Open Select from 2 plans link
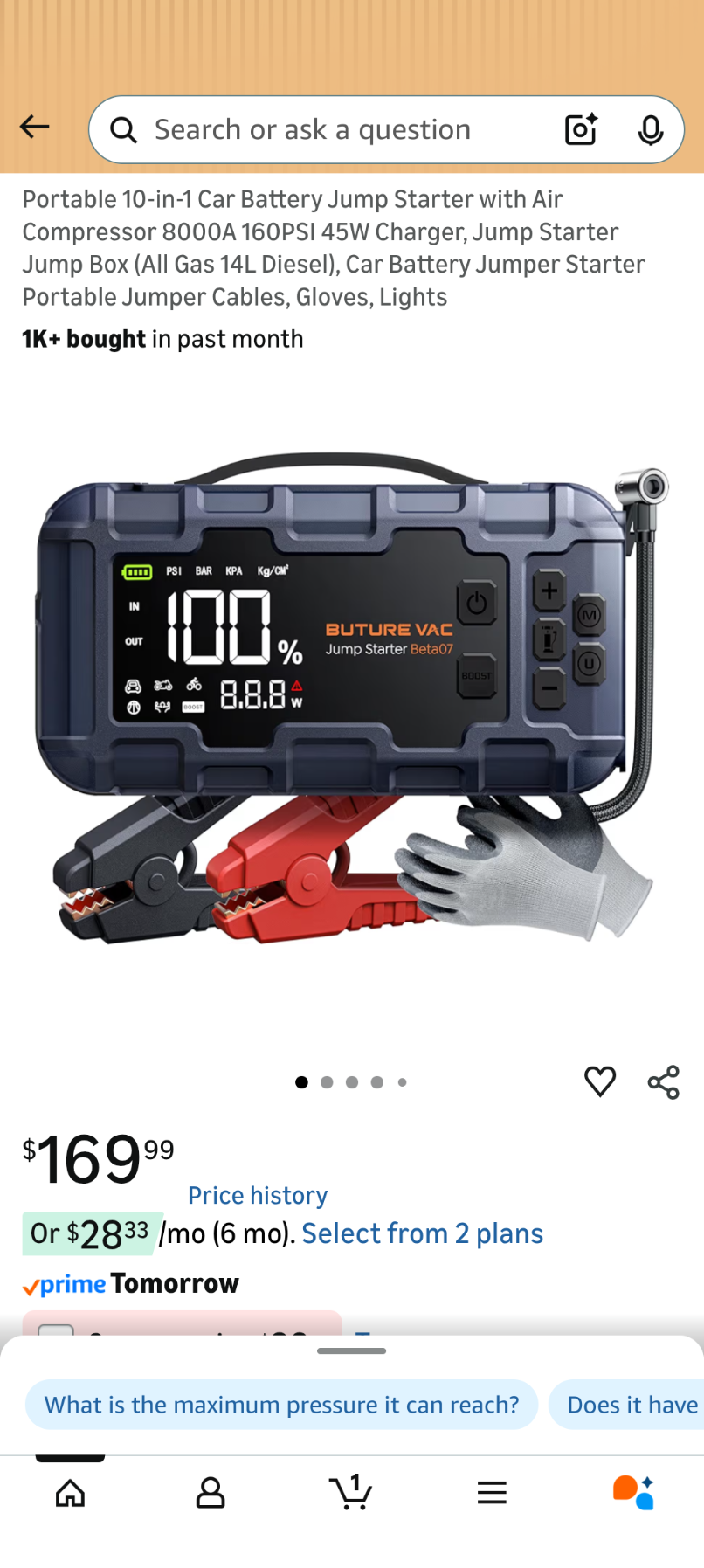This screenshot has height=1568, width=704. click(422, 1233)
